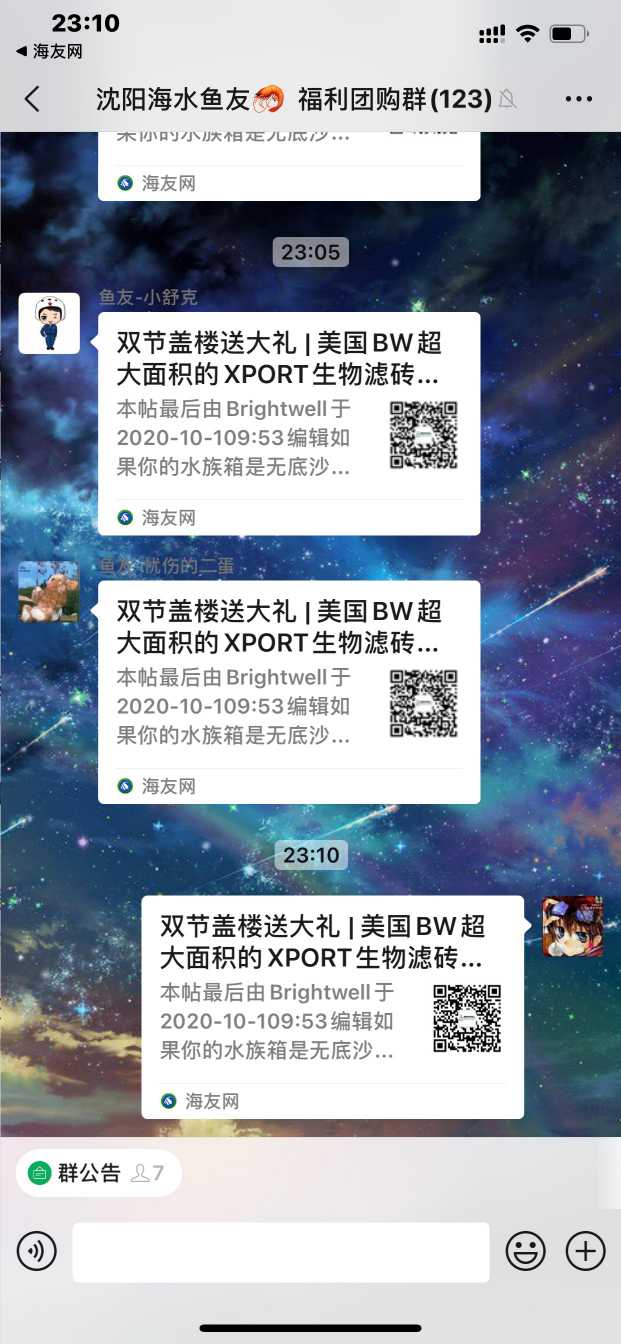View 忧伤的二蛋's profile avatar
This screenshot has height=1344, width=621.
[x=49, y=592]
